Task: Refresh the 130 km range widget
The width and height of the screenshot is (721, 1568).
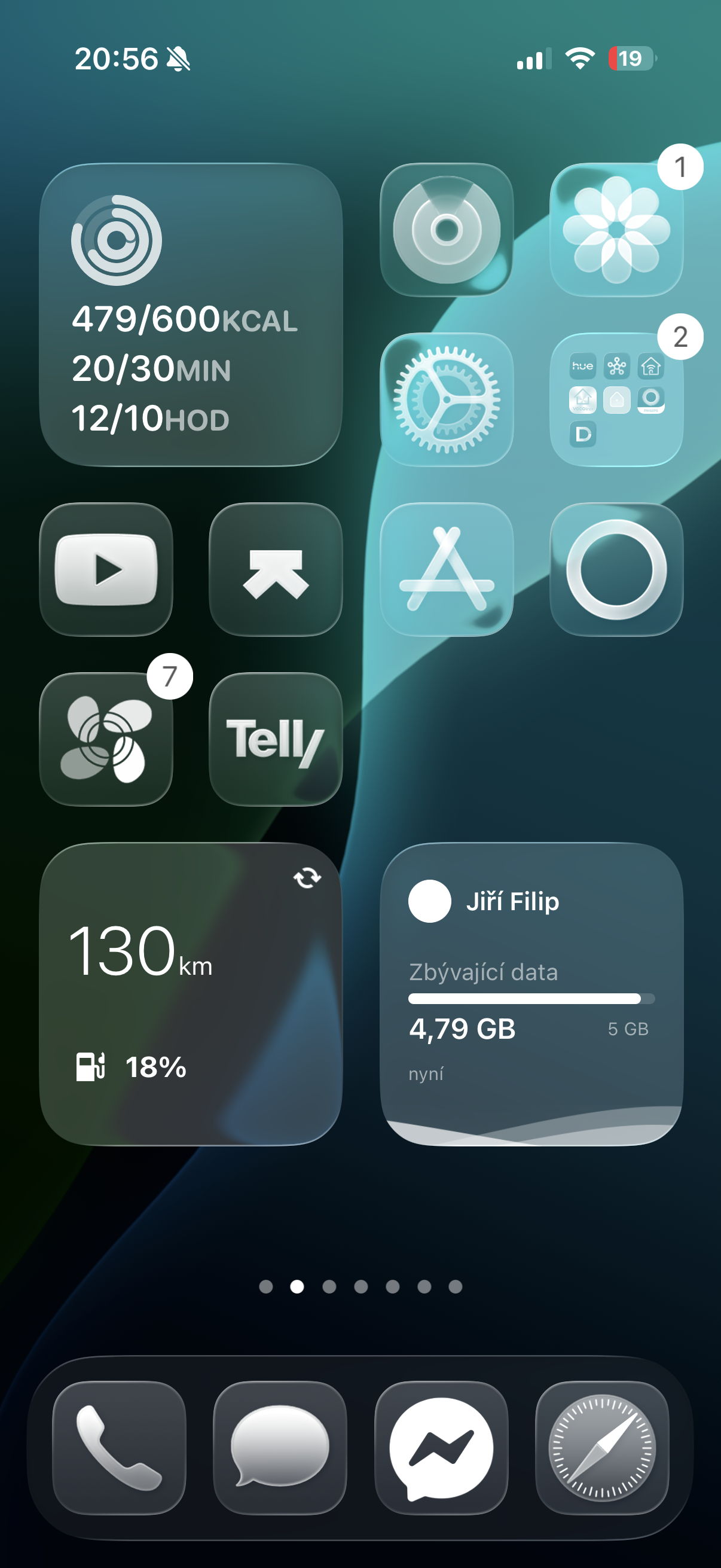Action: point(307,878)
